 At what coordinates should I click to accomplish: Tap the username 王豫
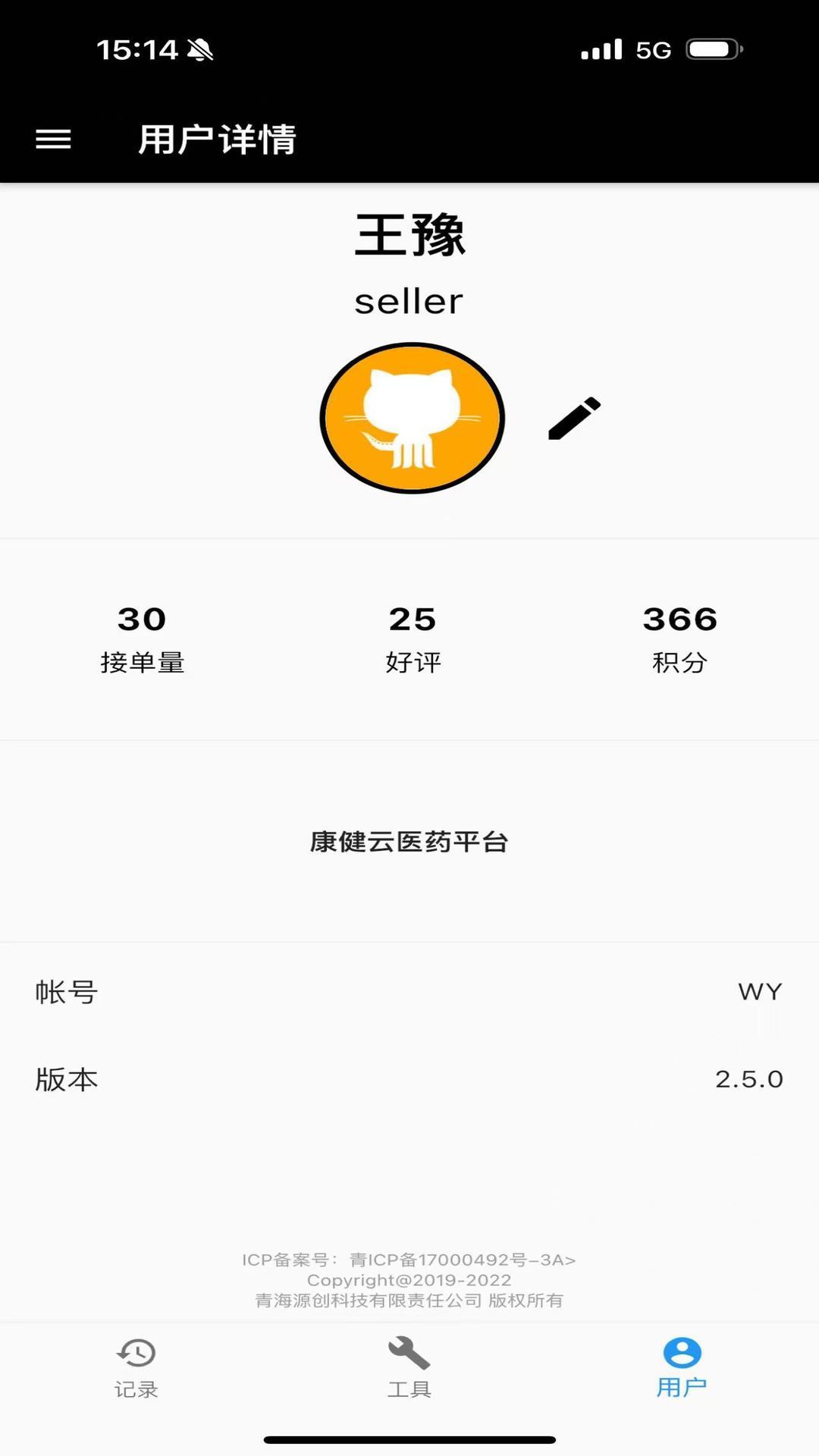[409, 235]
